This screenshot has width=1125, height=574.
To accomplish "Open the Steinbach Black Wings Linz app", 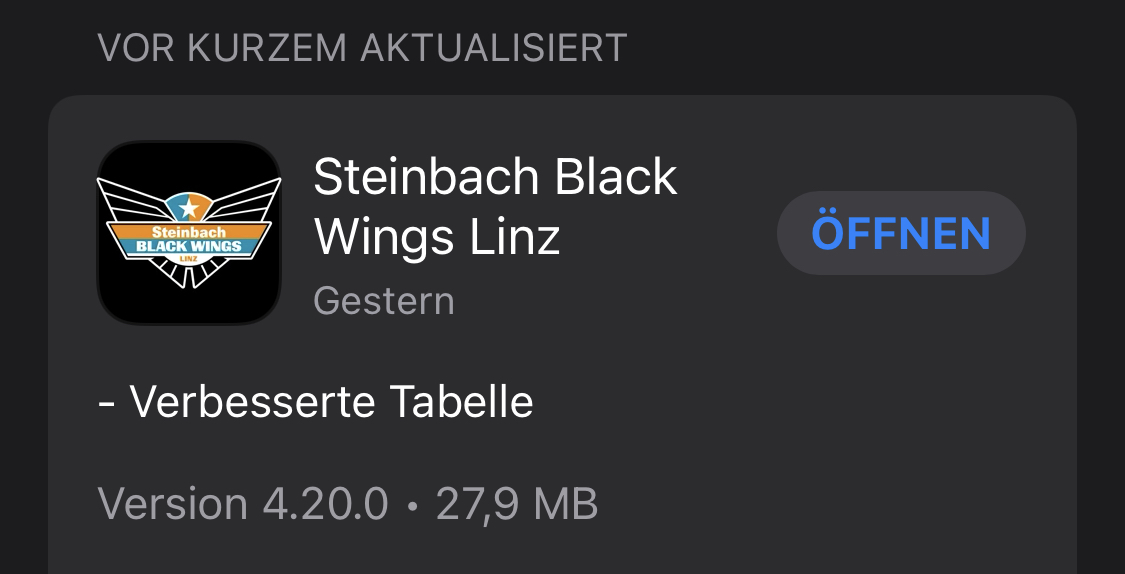I will [x=900, y=233].
